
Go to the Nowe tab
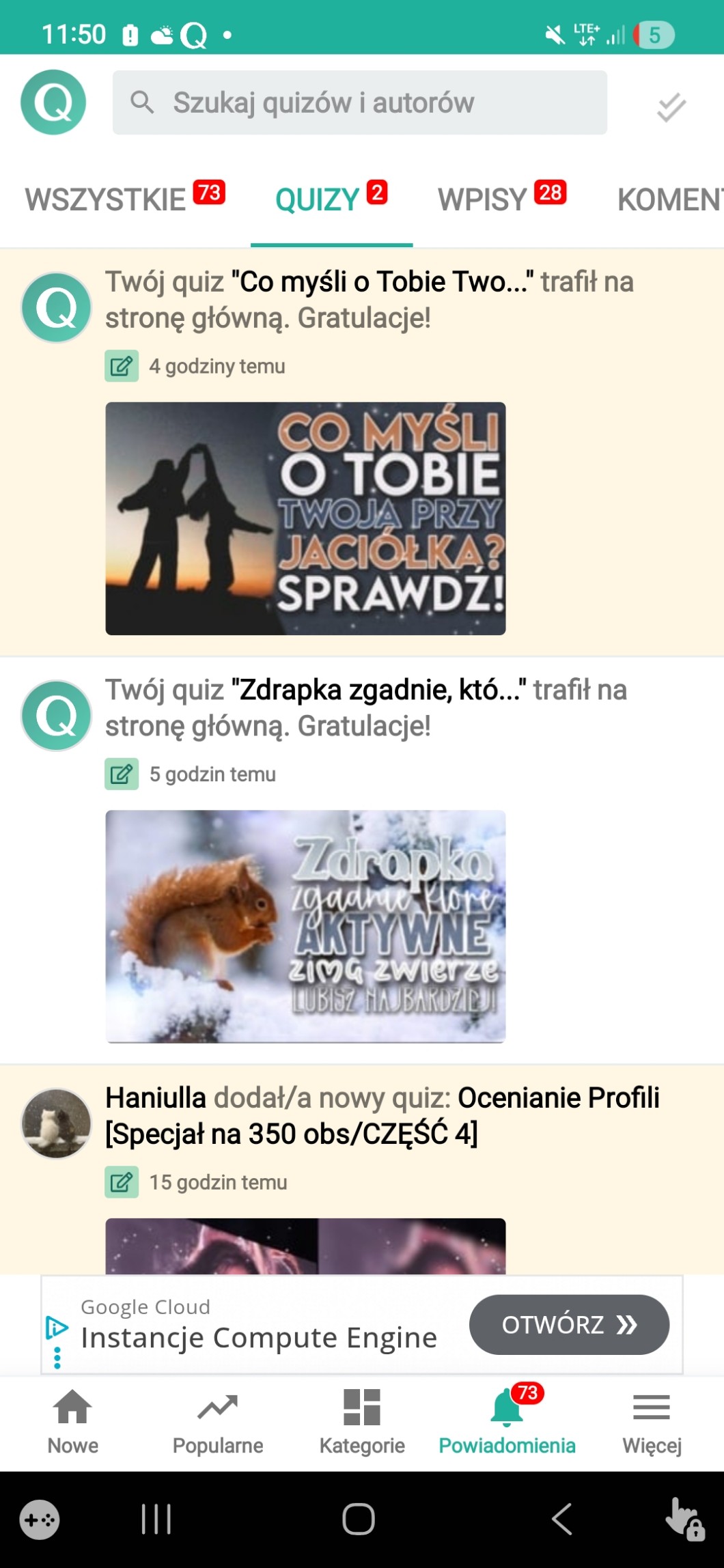pos(72,1422)
